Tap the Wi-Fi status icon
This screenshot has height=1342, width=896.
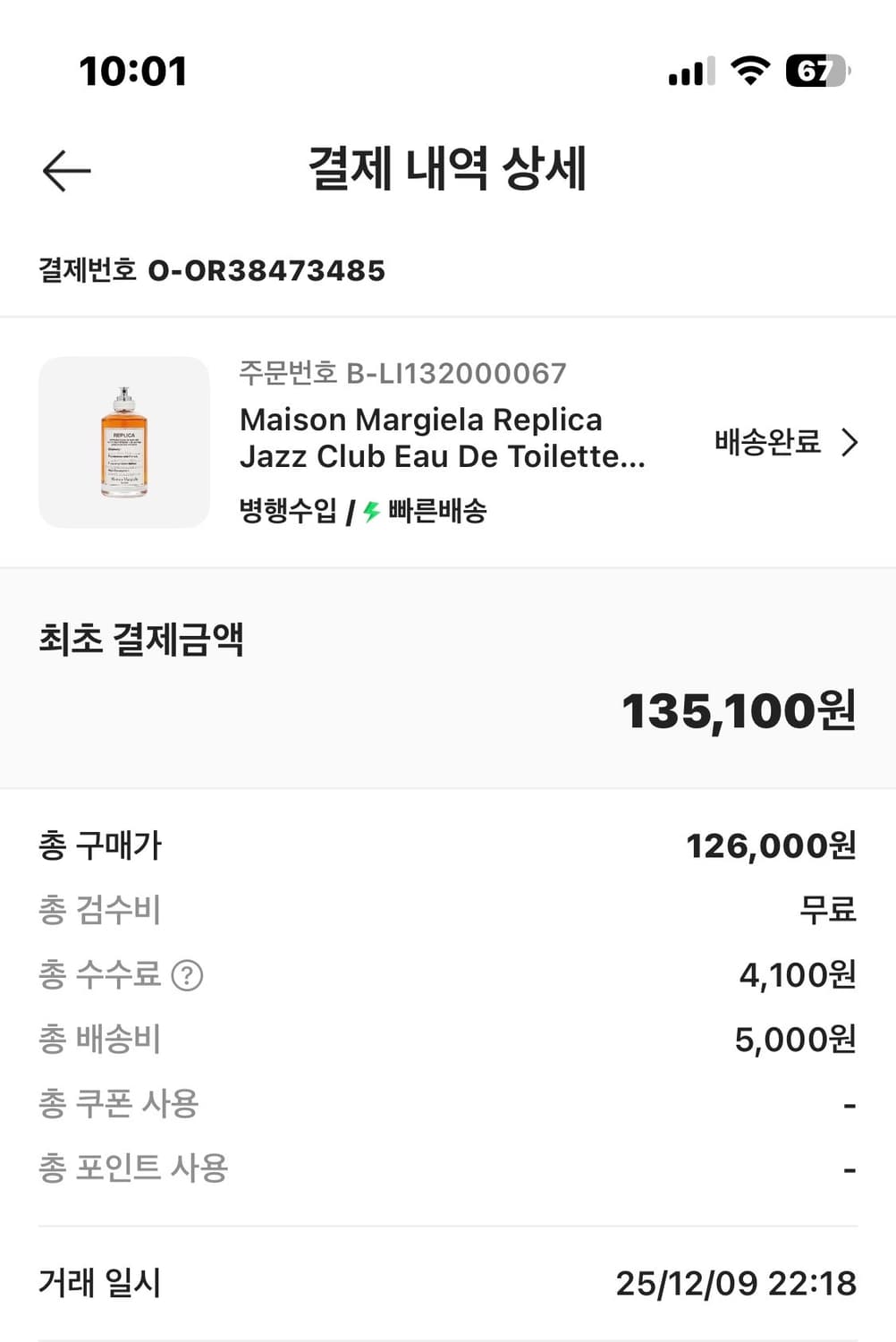point(748,72)
